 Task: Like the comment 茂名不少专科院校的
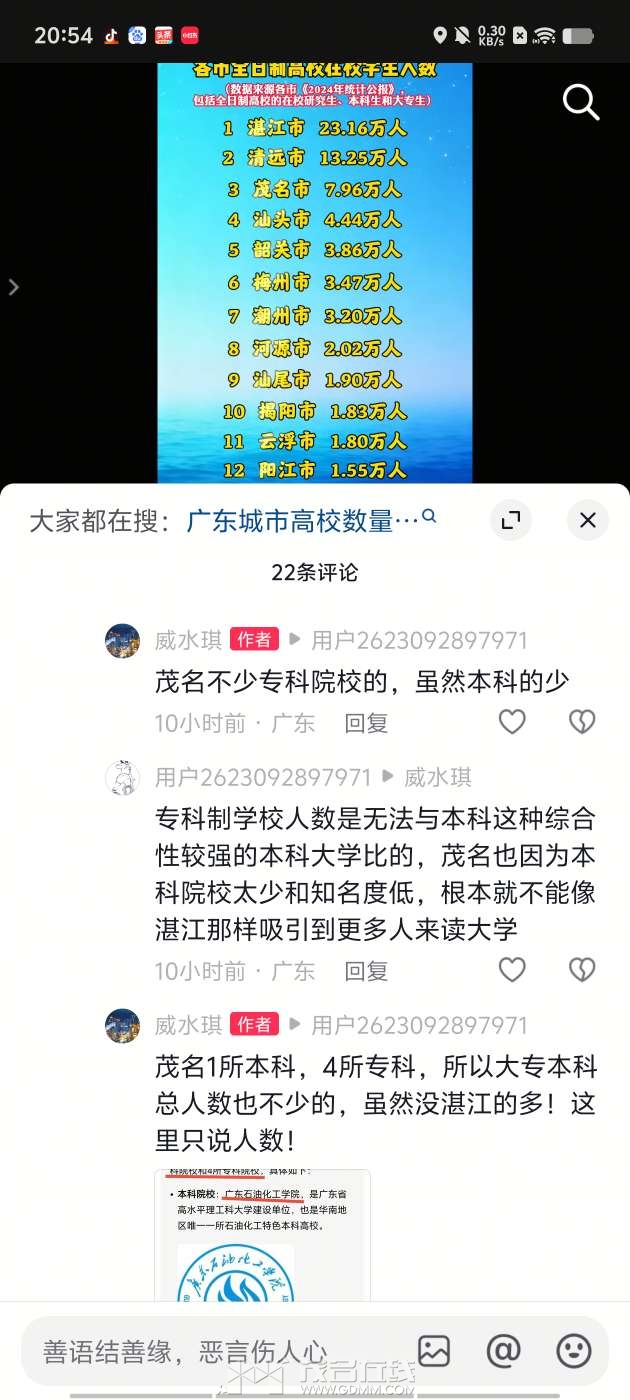(x=512, y=722)
